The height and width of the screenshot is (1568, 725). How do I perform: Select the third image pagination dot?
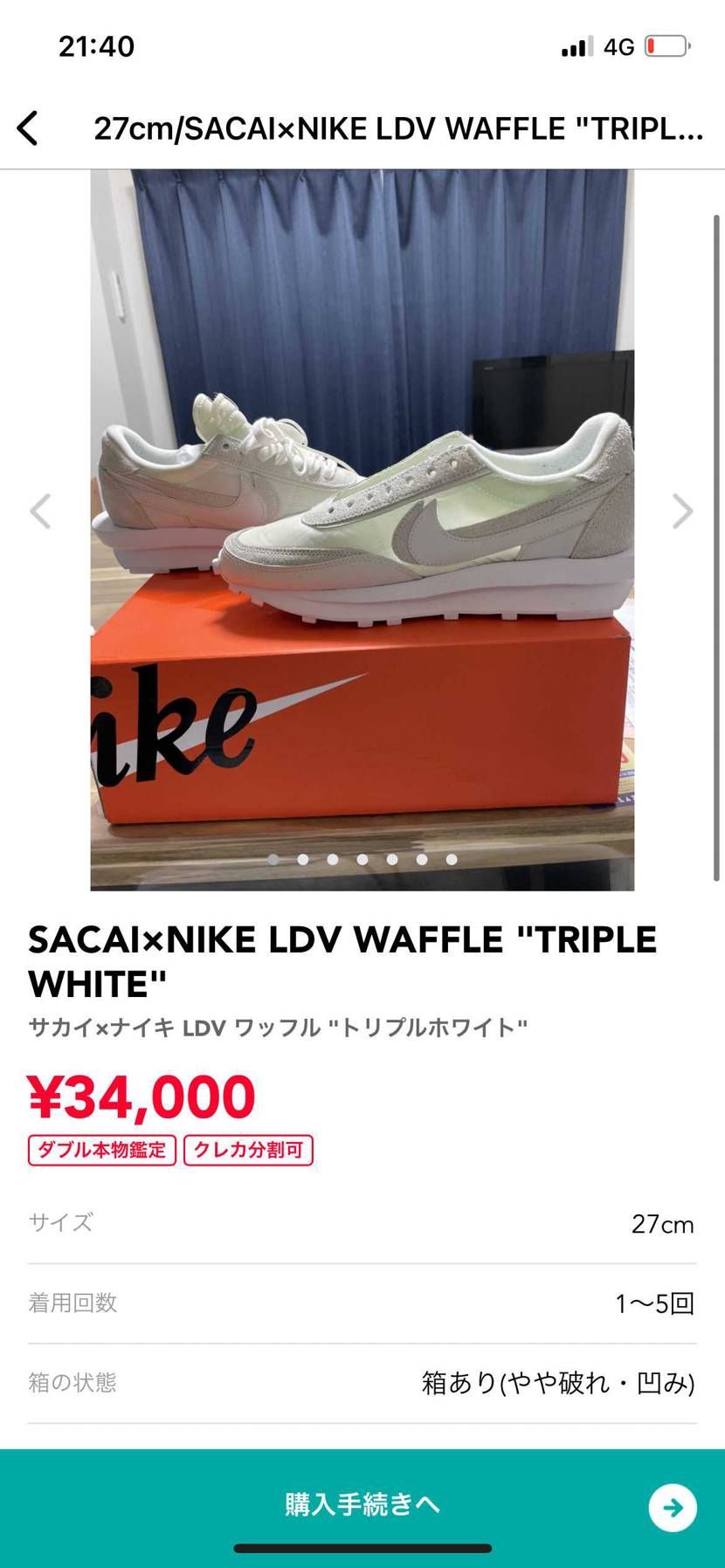click(x=332, y=860)
